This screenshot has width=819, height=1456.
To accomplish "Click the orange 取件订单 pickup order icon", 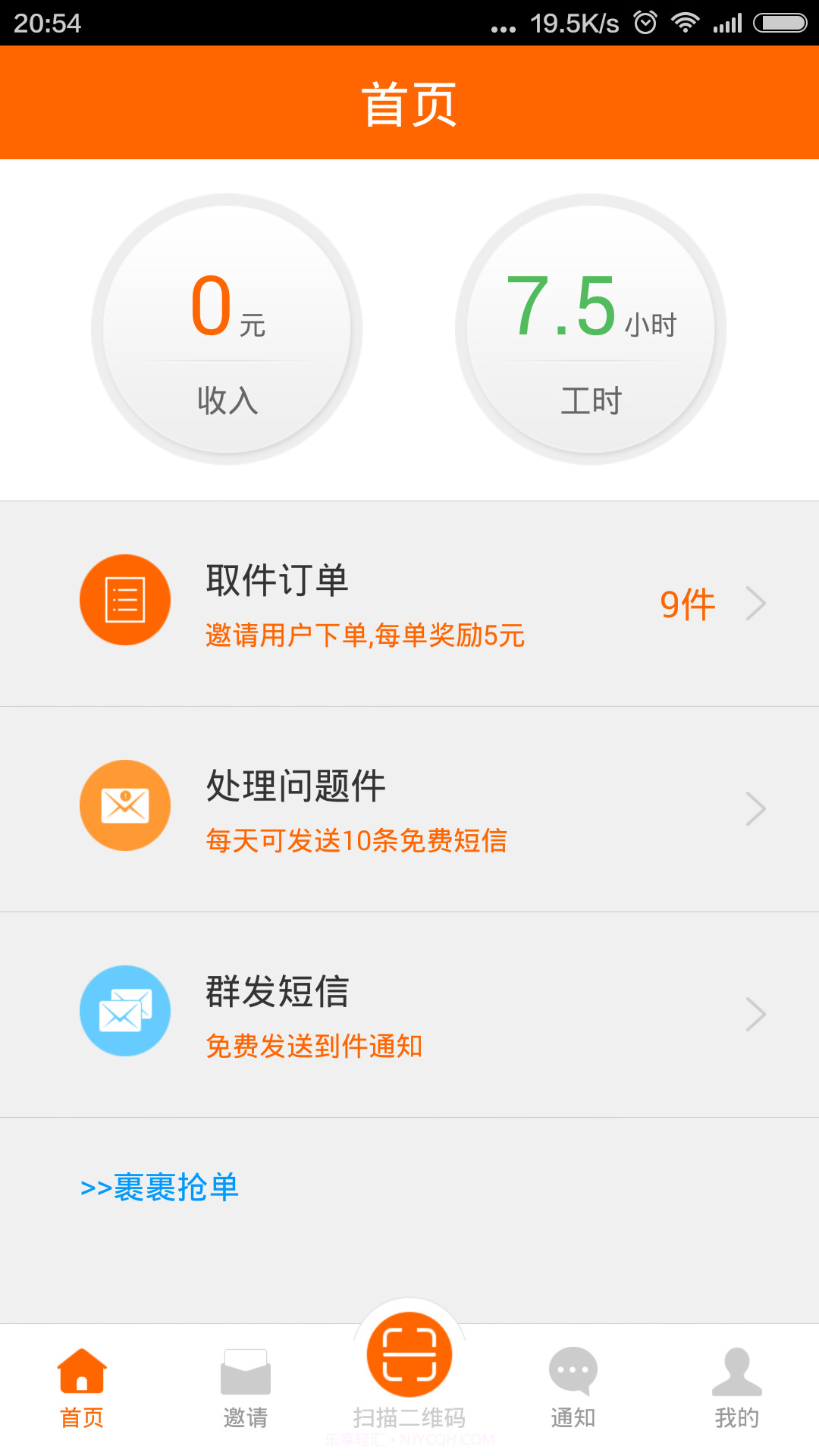I will coord(125,599).
